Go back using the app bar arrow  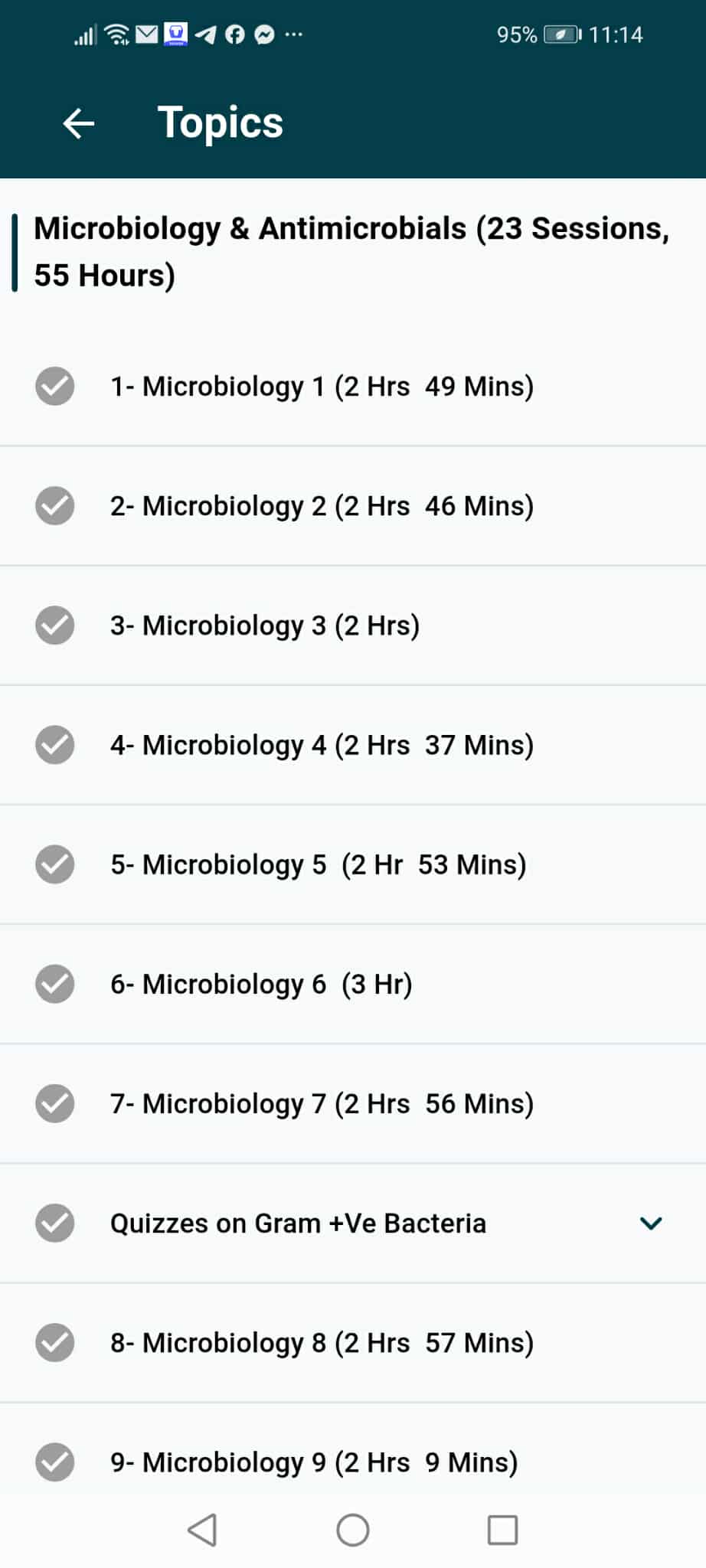pos(79,123)
